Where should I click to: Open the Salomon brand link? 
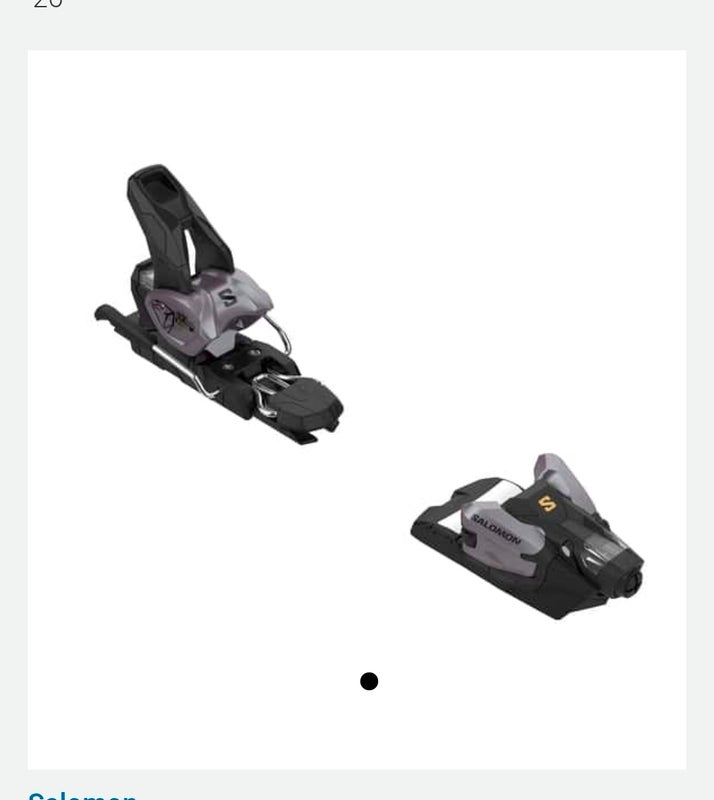(x=83, y=795)
